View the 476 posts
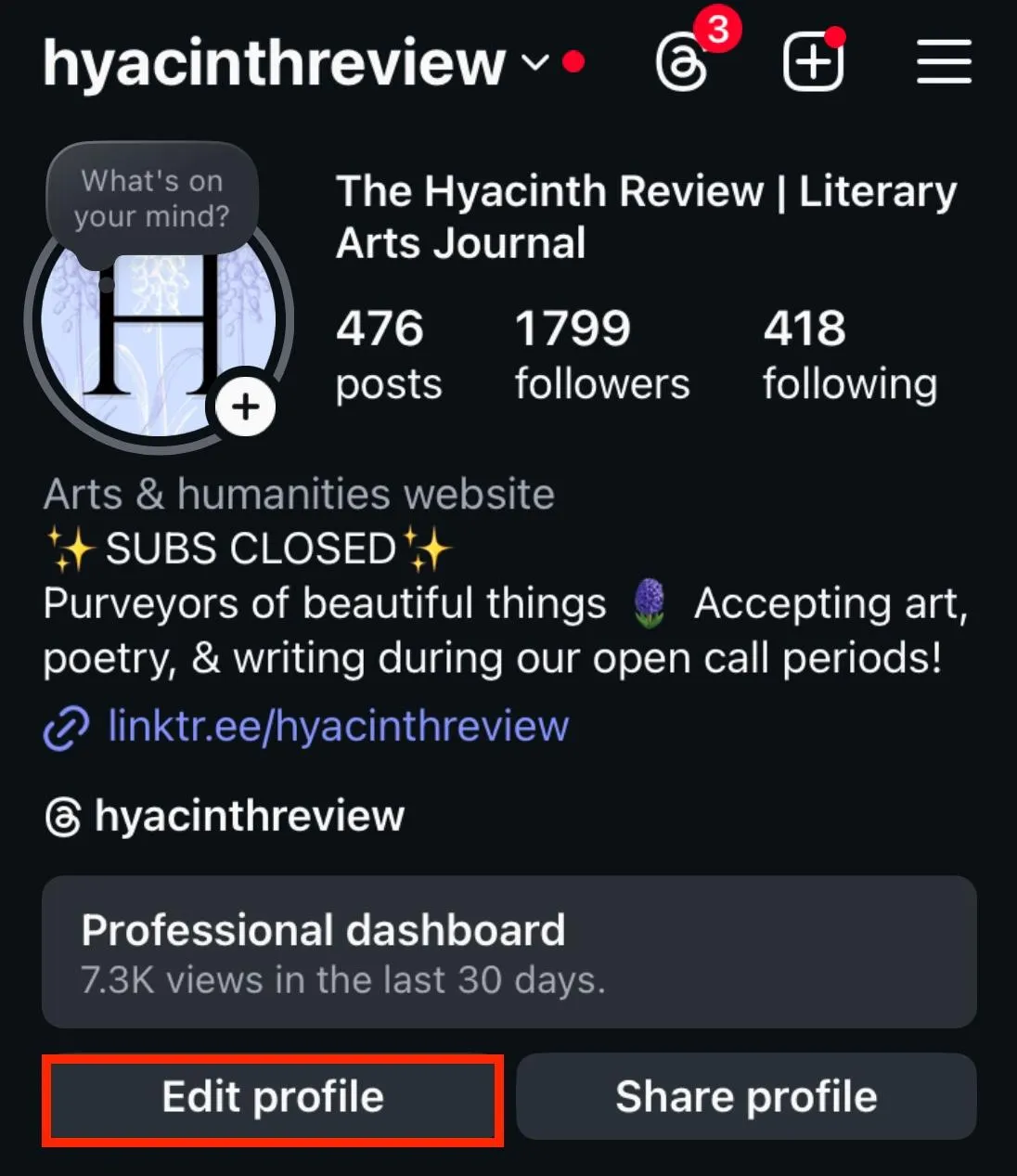This screenshot has width=1017, height=1176. point(387,355)
